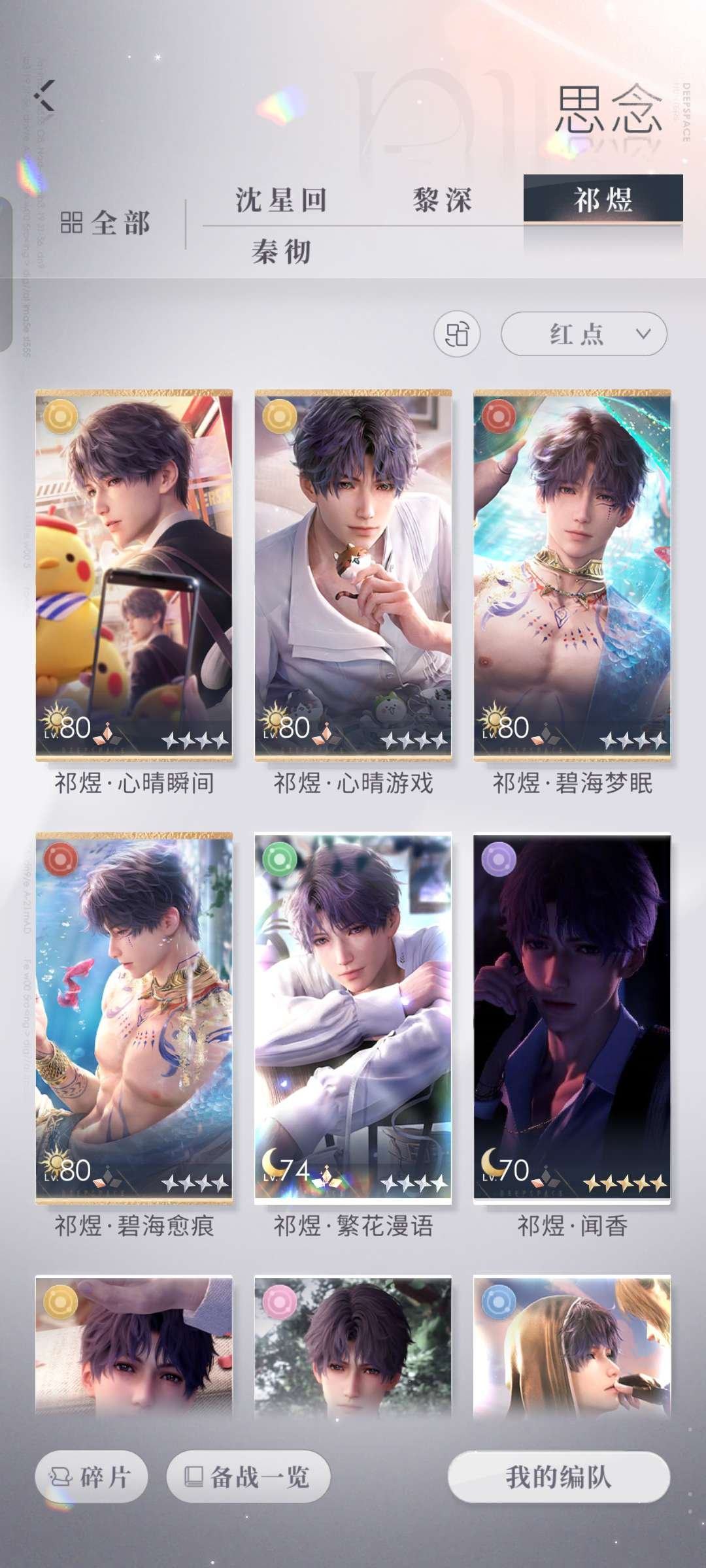Go to 我的编队 team setup
Screen dimensions: 706x1568
tap(558, 1477)
